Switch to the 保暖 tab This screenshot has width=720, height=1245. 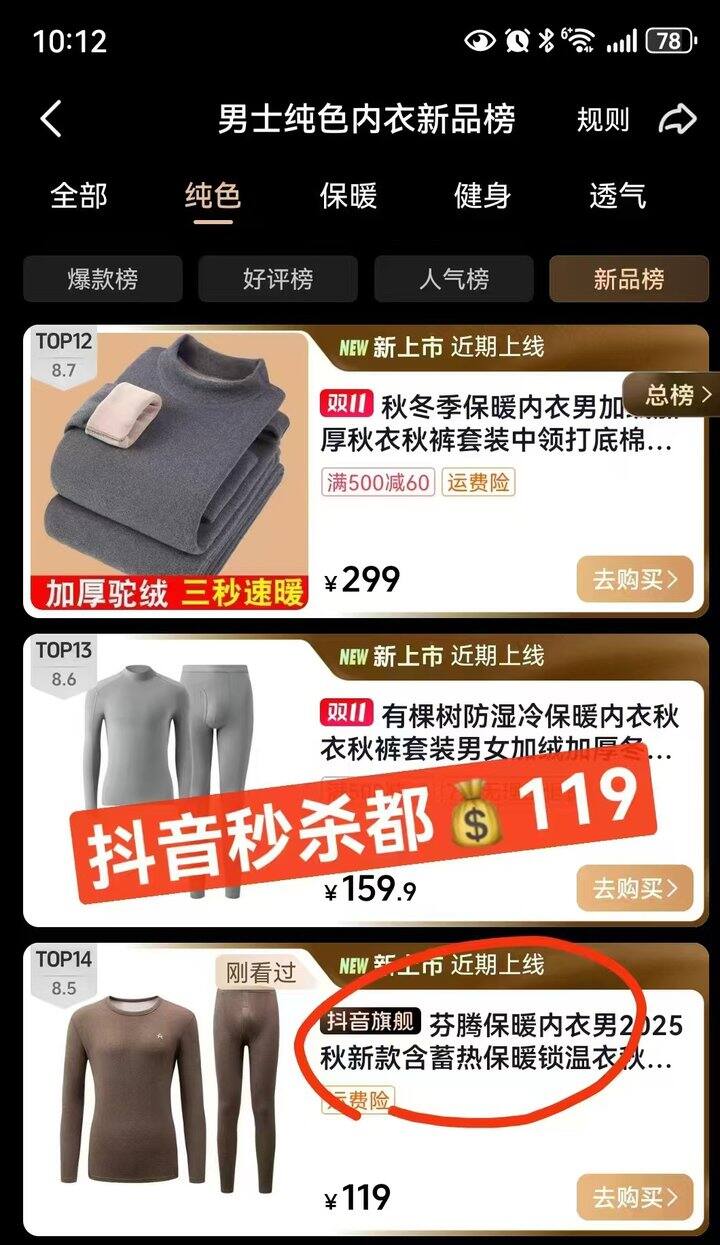pos(348,196)
